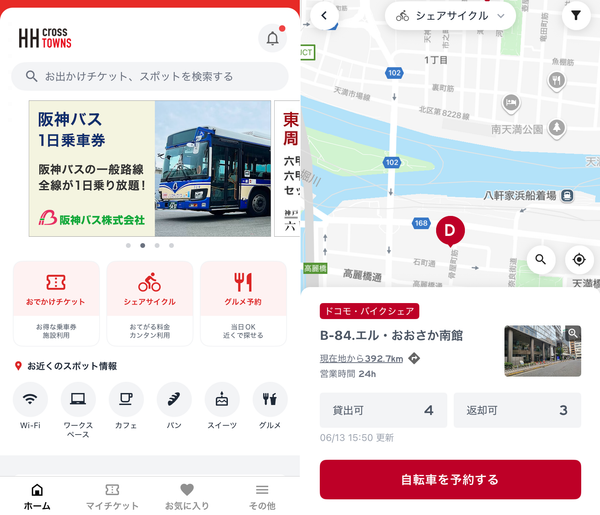Viewport: 600px width, 515px height.
Task: Open the notifications bell
Action: (x=272, y=38)
